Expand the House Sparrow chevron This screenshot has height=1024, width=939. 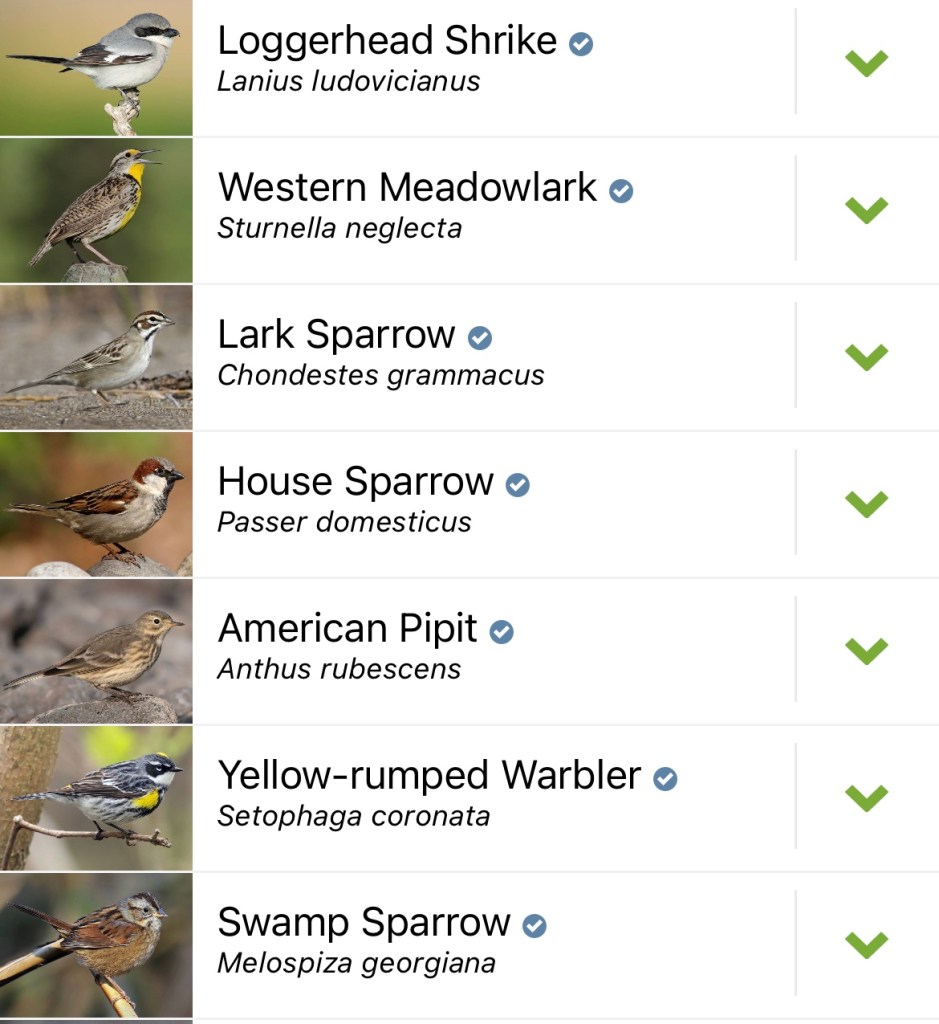[866, 504]
